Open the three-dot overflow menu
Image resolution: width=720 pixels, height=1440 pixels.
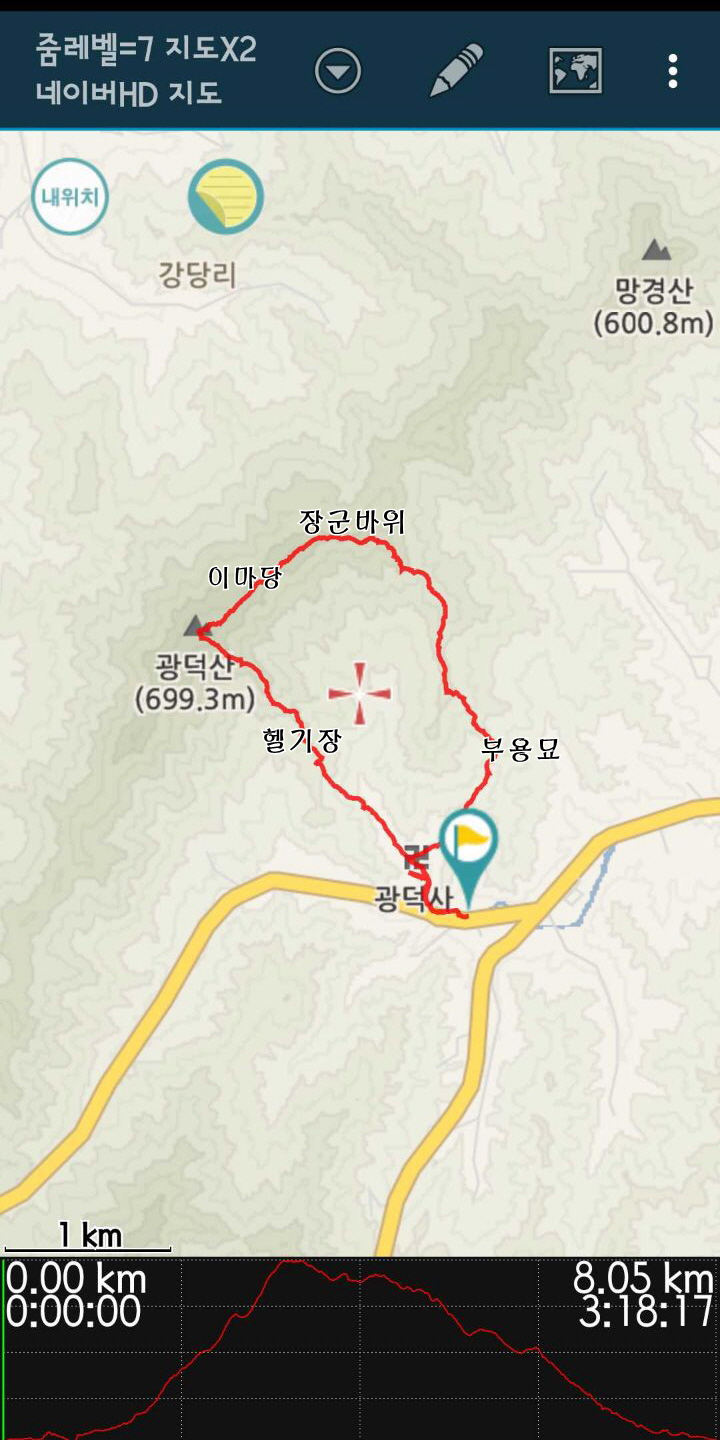point(673,71)
